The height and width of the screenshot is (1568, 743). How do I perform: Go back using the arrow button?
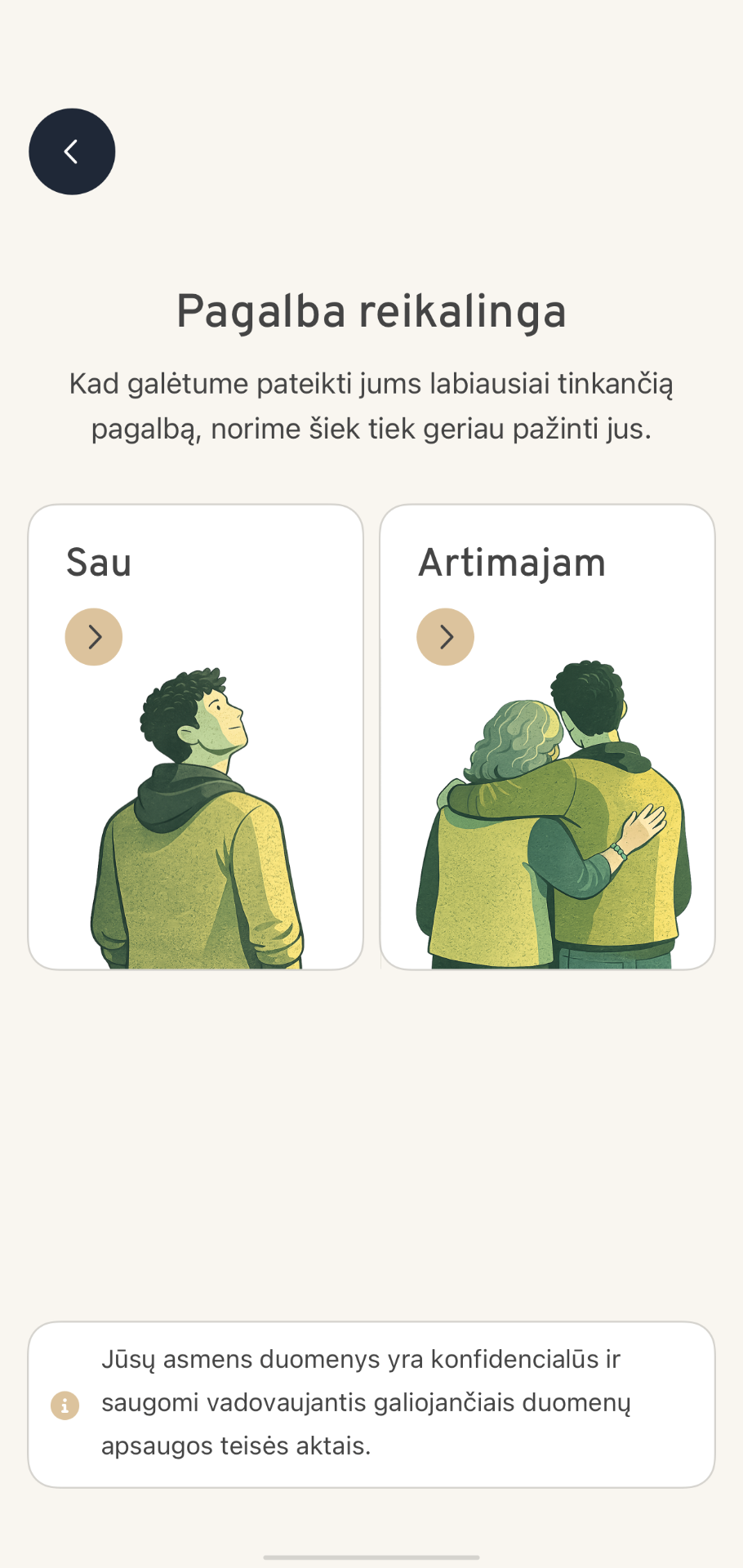pyautogui.click(x=72, y=152)
